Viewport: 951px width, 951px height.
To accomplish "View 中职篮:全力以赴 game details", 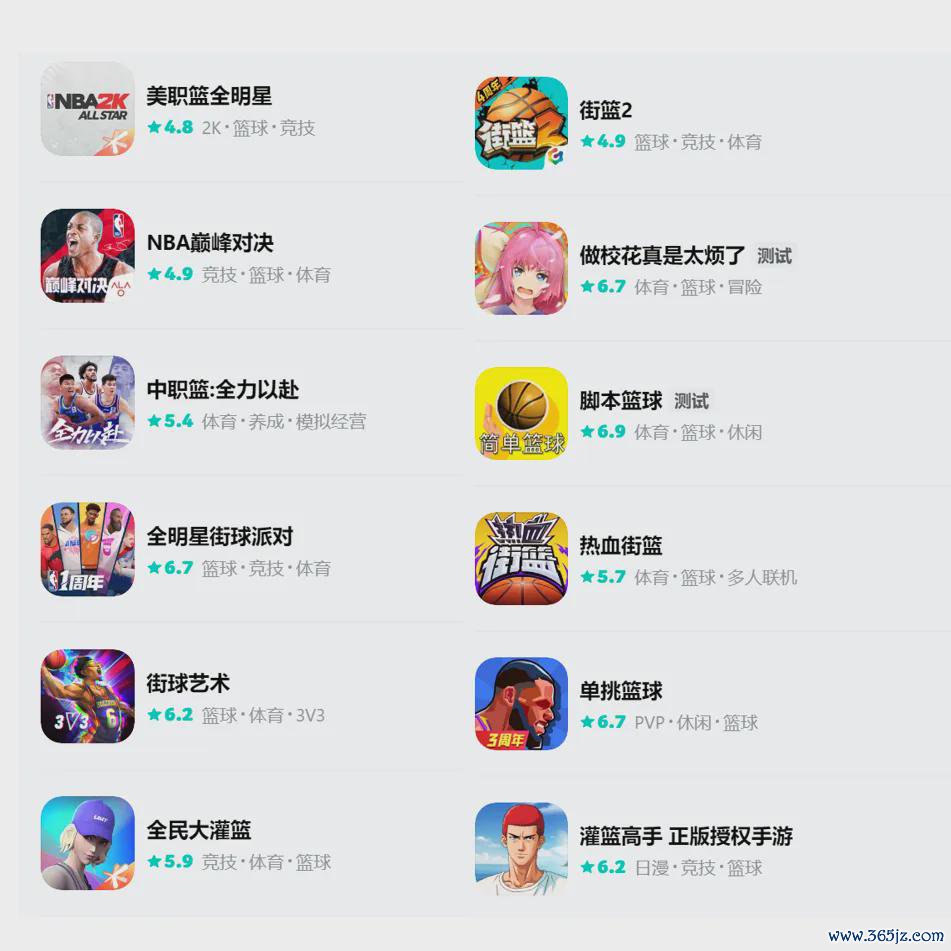I will coord(222,390).
